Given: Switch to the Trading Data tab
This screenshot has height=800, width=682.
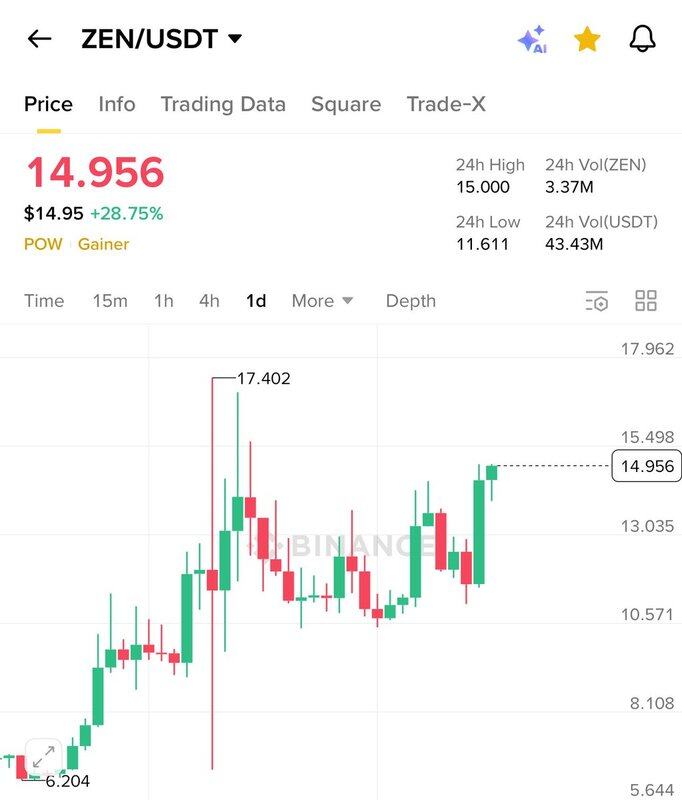Looking at the screenshot, I should coord(223,104).
